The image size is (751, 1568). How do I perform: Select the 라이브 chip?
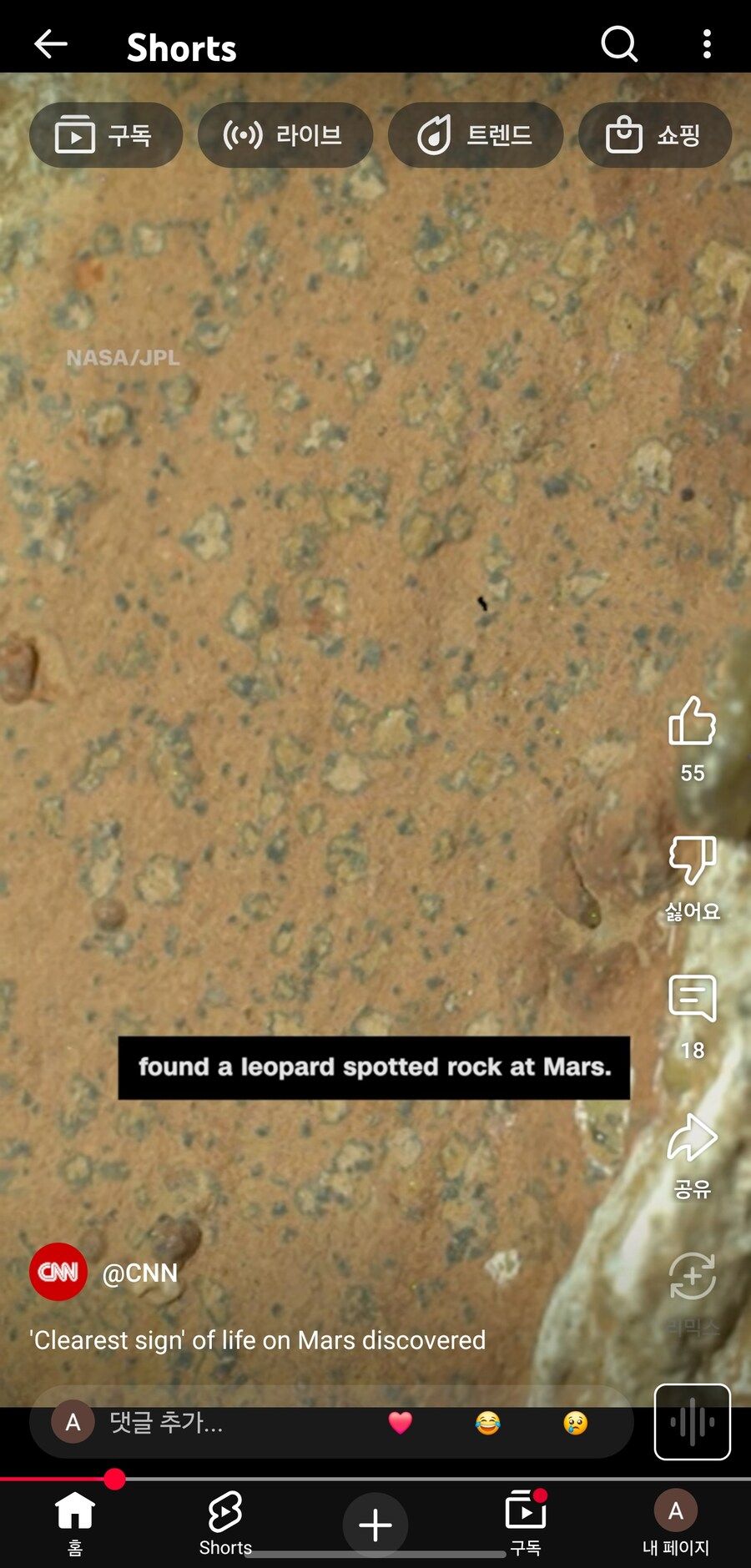[x=285, y=135]
